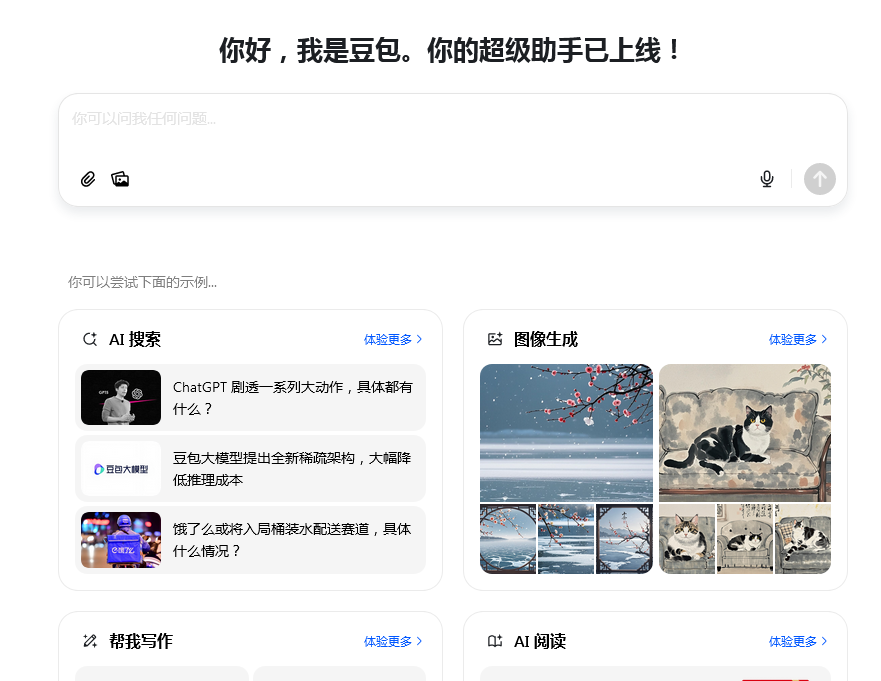The image size is (881, 681).
Task: Send the message with the arrow button
Action: click(x=820, y=179)
